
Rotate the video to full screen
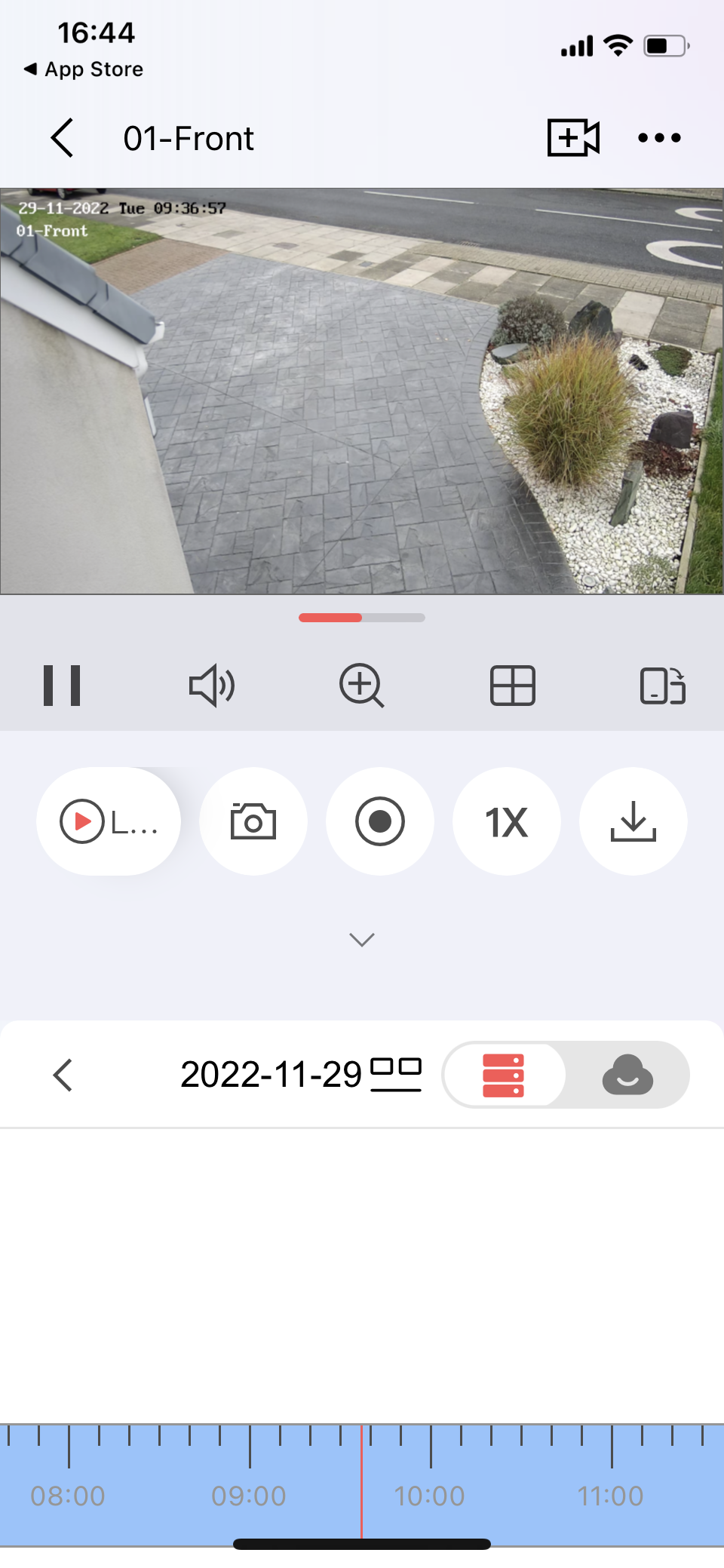tap(662, 686)
